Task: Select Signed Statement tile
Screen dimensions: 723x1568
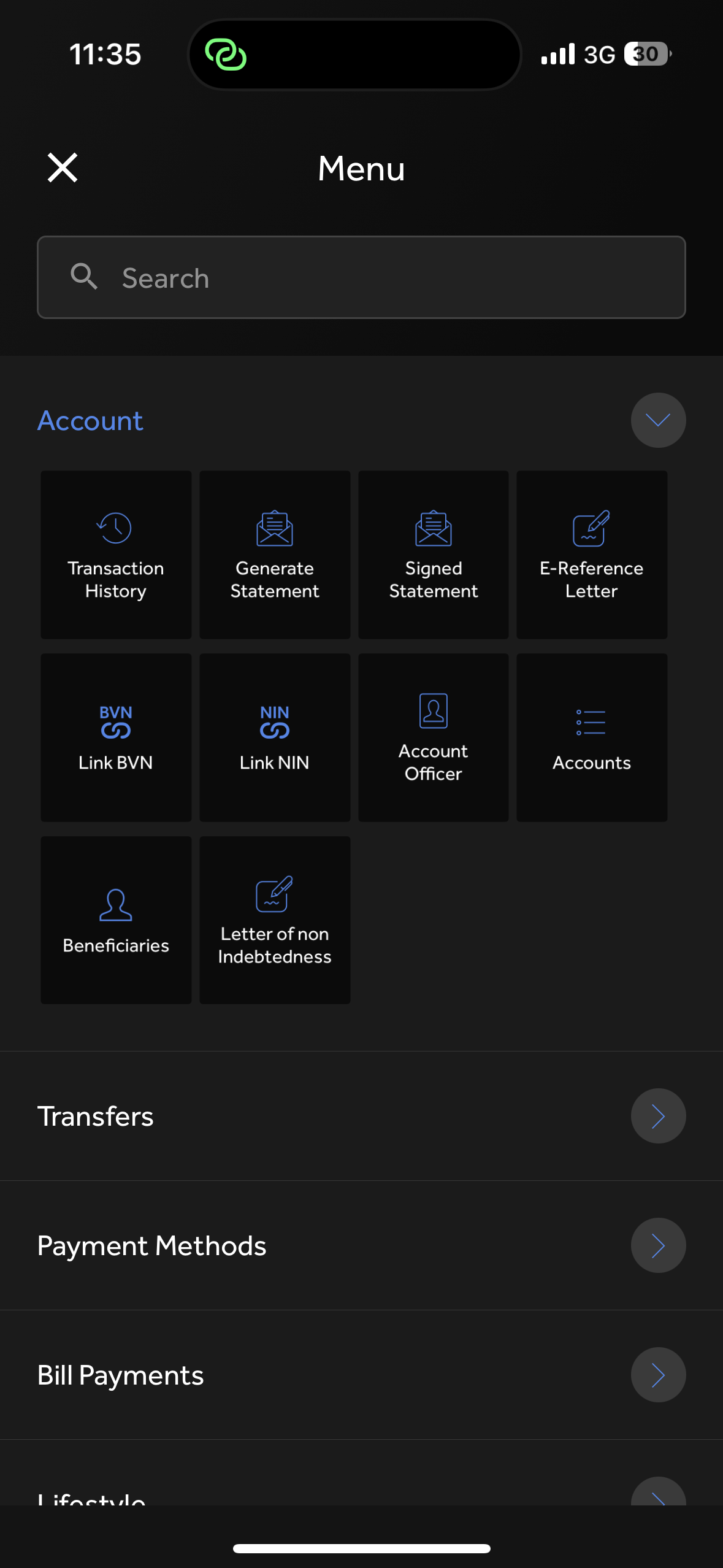Action: tap(433, 555)
